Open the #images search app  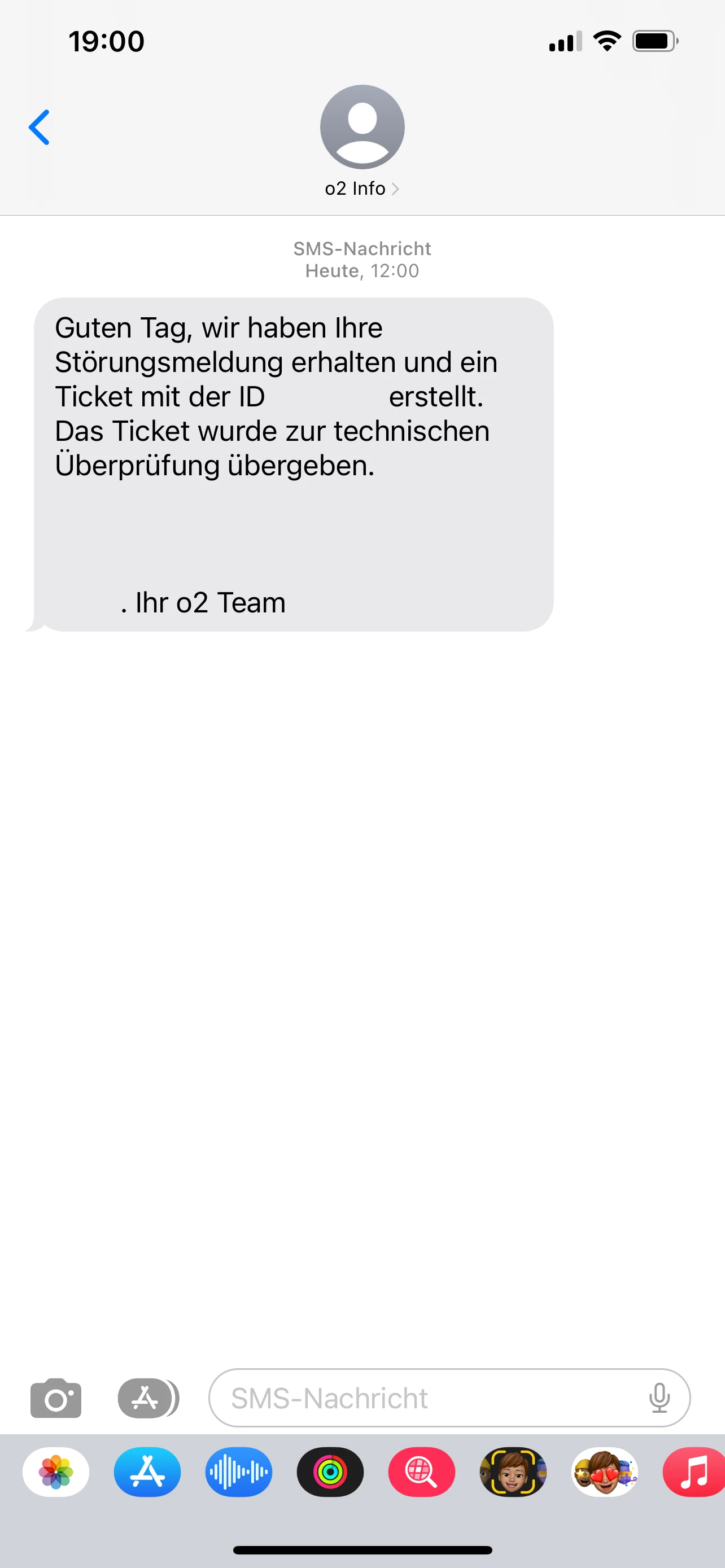[x=421, y=1472]
